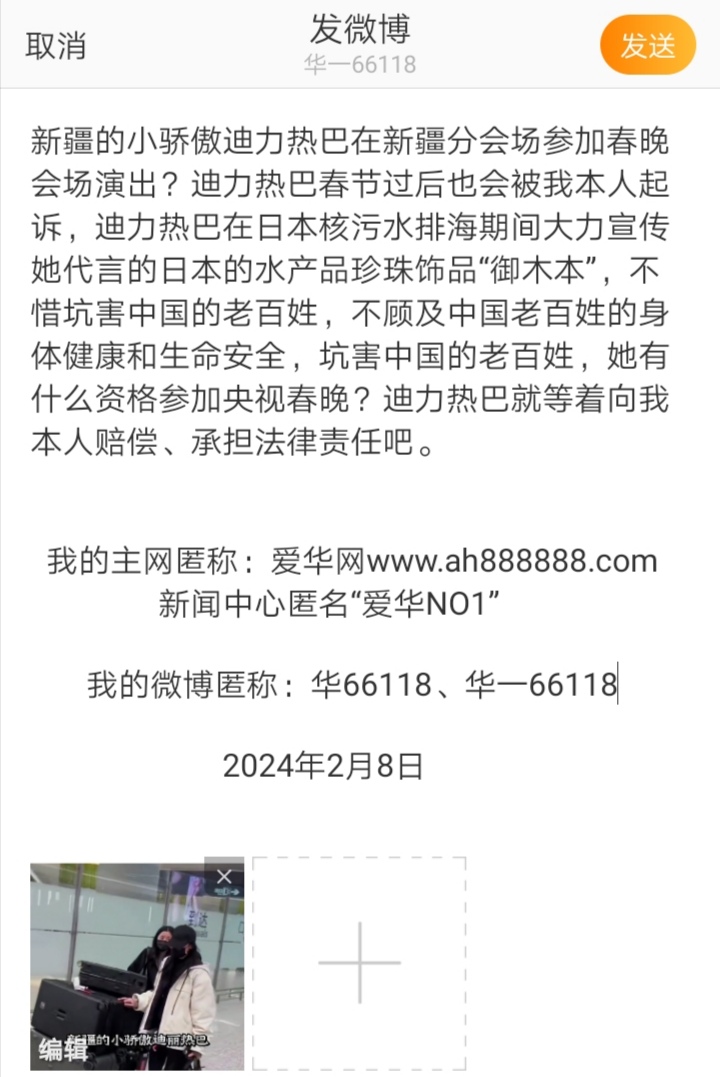Image resolution: width=720 pixels, height=1077 pixels.
Task: Send the Weibo post with 发送
Action: (647, 46)
